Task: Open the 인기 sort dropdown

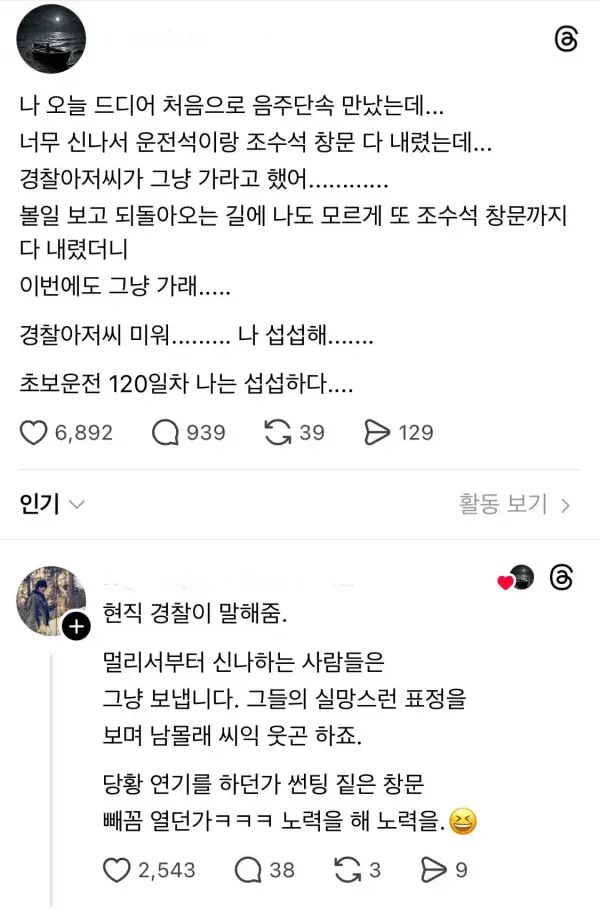Action: point(52,504)
